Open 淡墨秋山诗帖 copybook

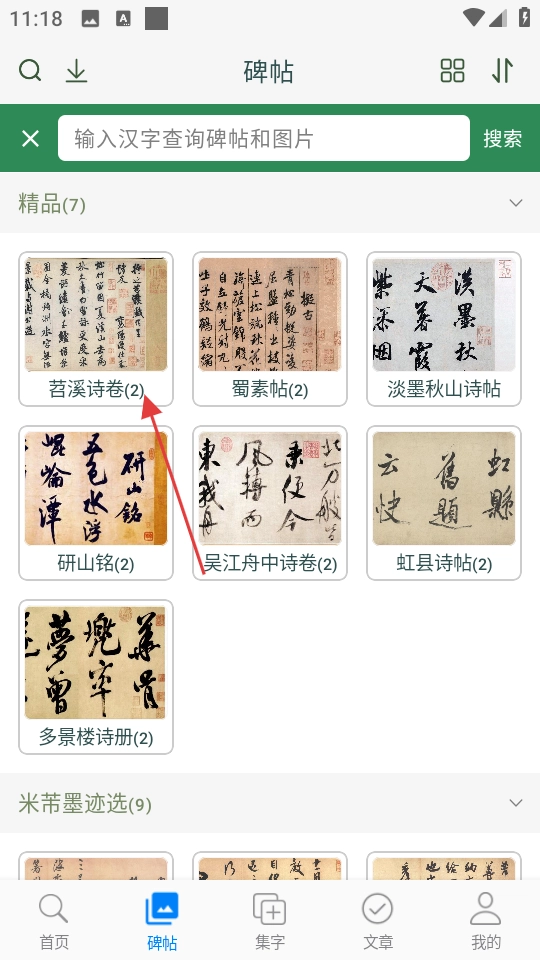pyautogui.click(x=444, y=329)
